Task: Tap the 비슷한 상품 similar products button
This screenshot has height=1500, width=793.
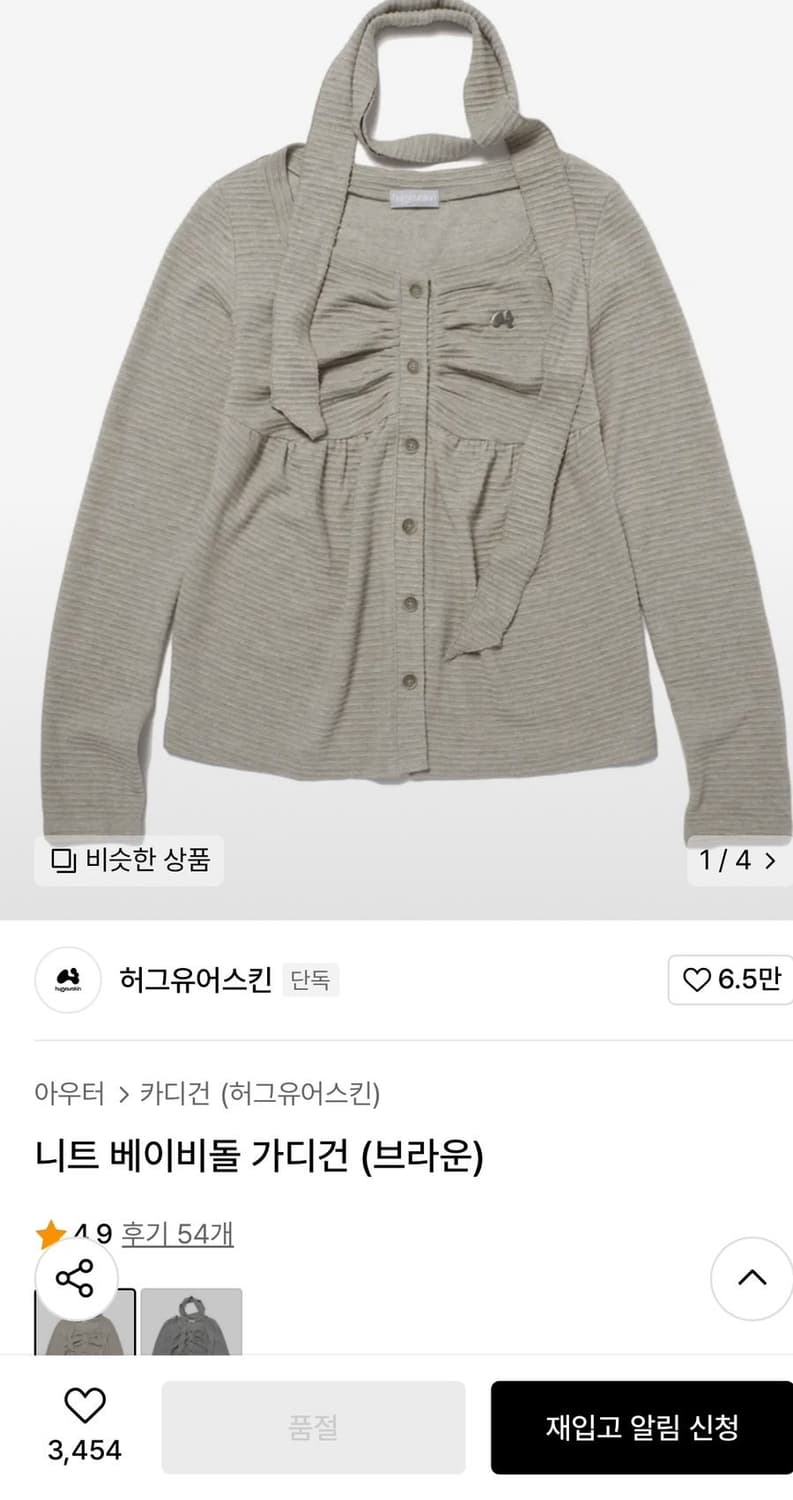Action: (x=128, y=860)
